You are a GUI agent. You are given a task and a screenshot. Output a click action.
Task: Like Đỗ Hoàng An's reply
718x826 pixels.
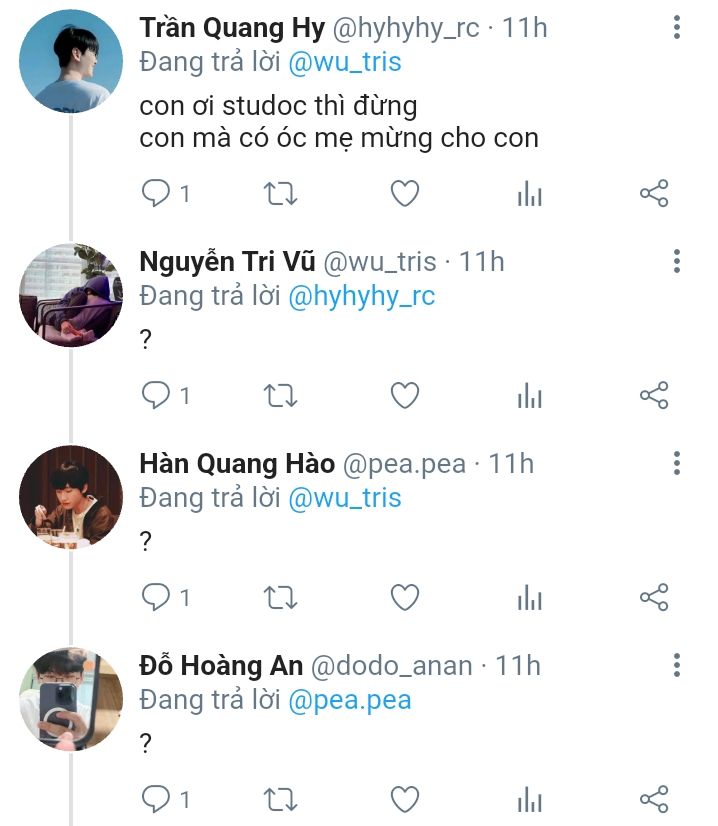tap(404, 799)
